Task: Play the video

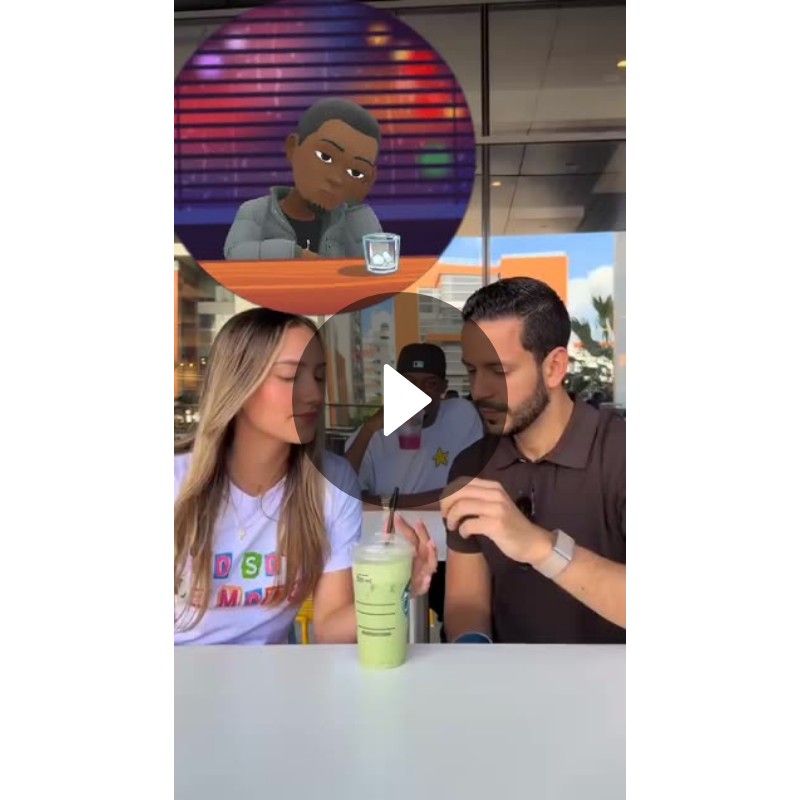Action: pos(402,400)
